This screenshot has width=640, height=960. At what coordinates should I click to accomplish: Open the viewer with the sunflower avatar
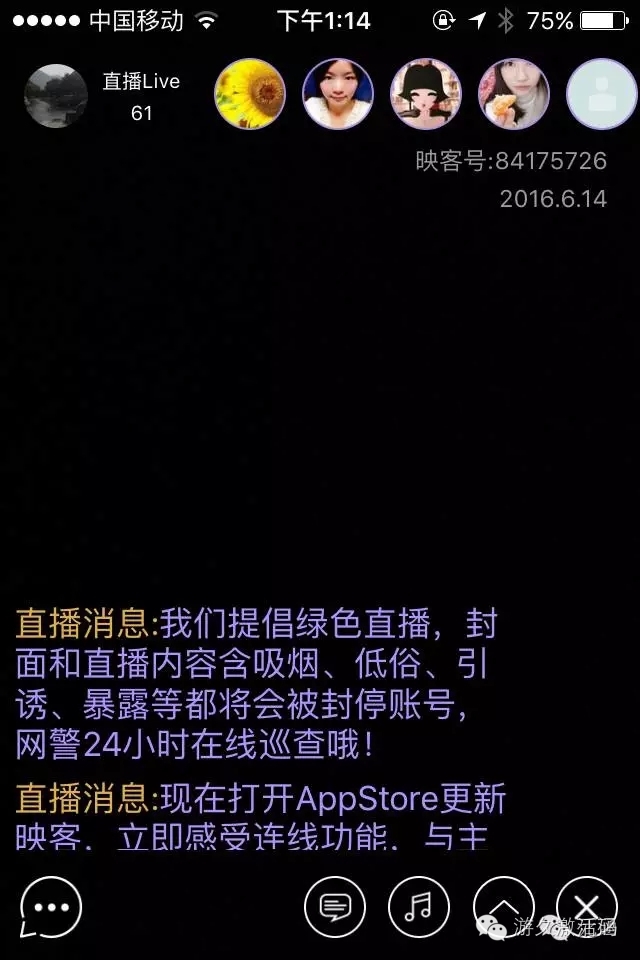(250, 94)
